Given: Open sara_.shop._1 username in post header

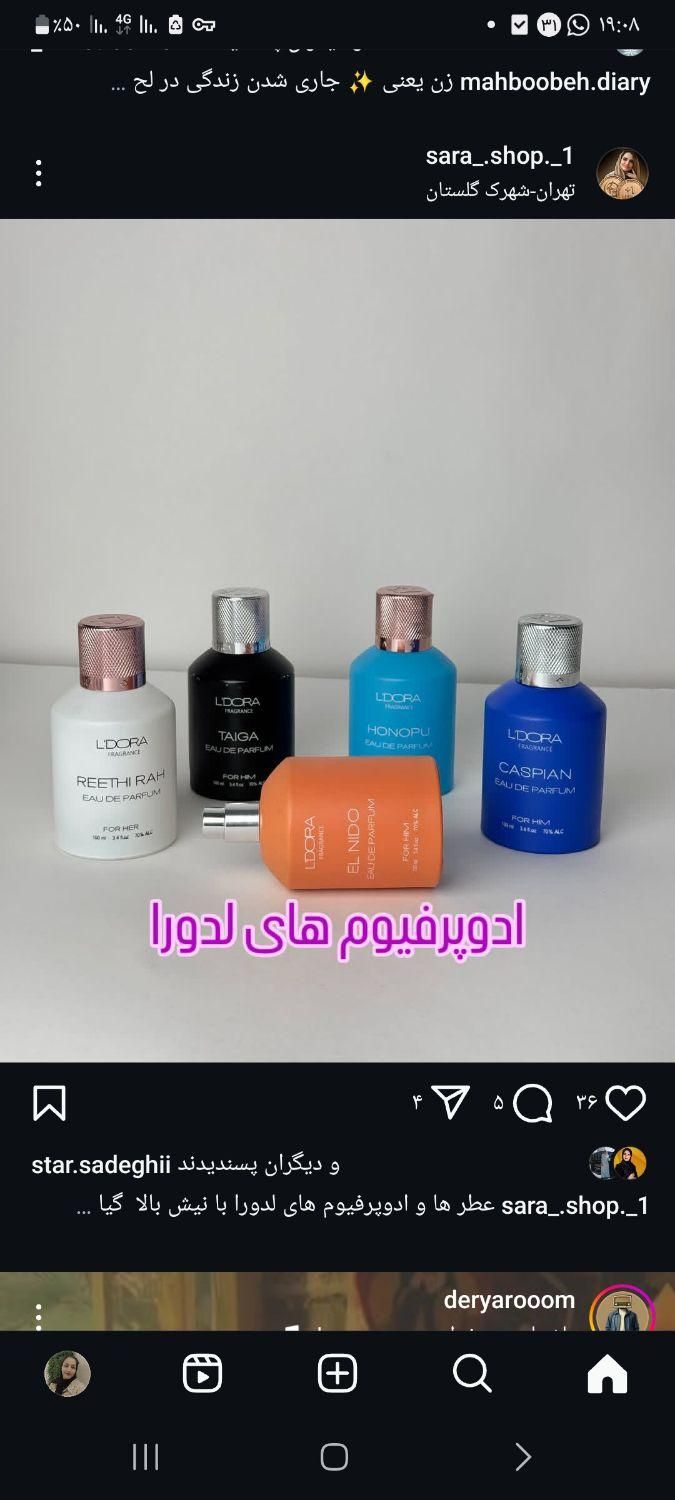Looking at the screenshot, I should tap(500, 156).
